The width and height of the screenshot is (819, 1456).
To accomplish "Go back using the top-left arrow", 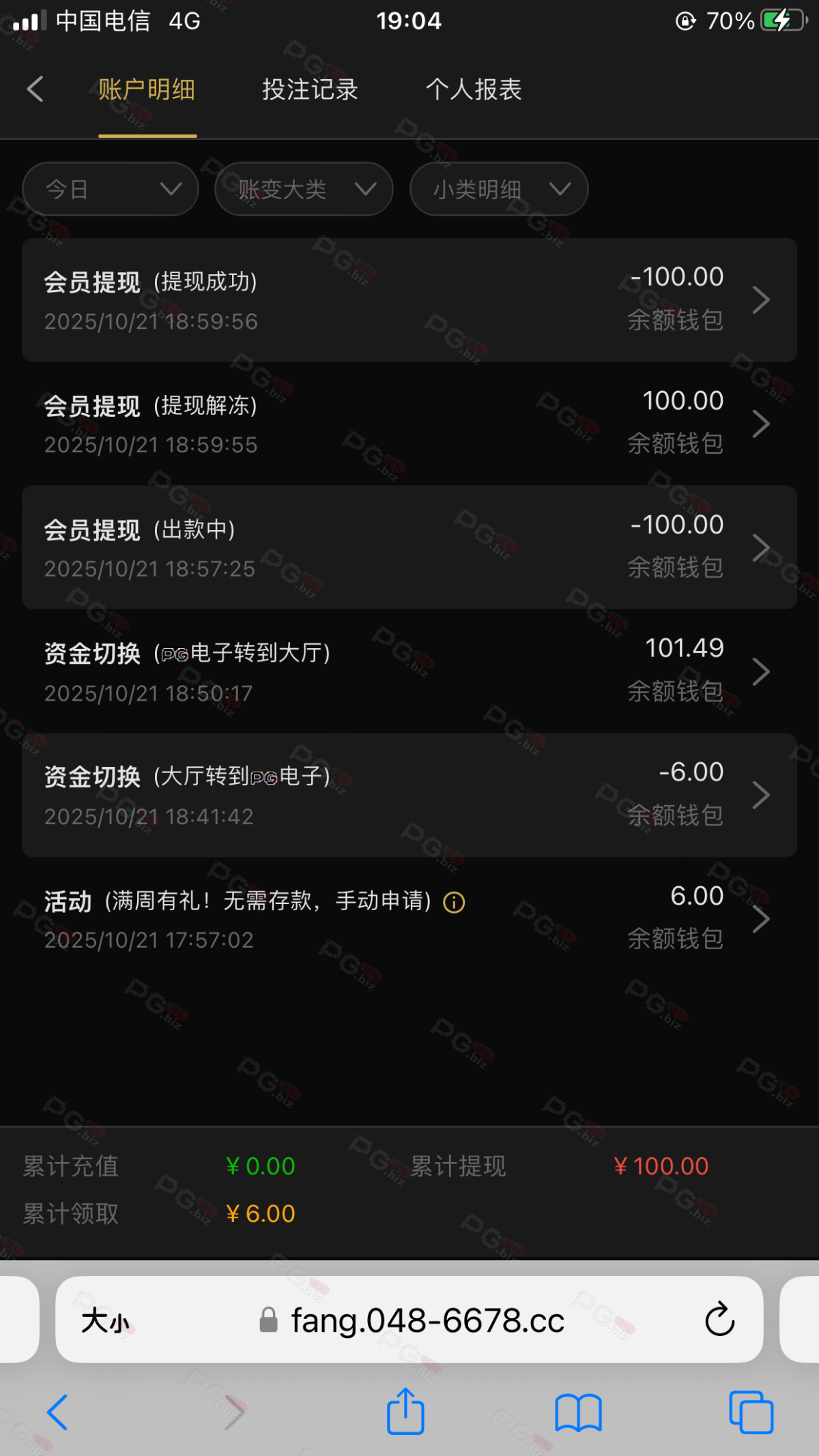I will click(x=35, y=89).
